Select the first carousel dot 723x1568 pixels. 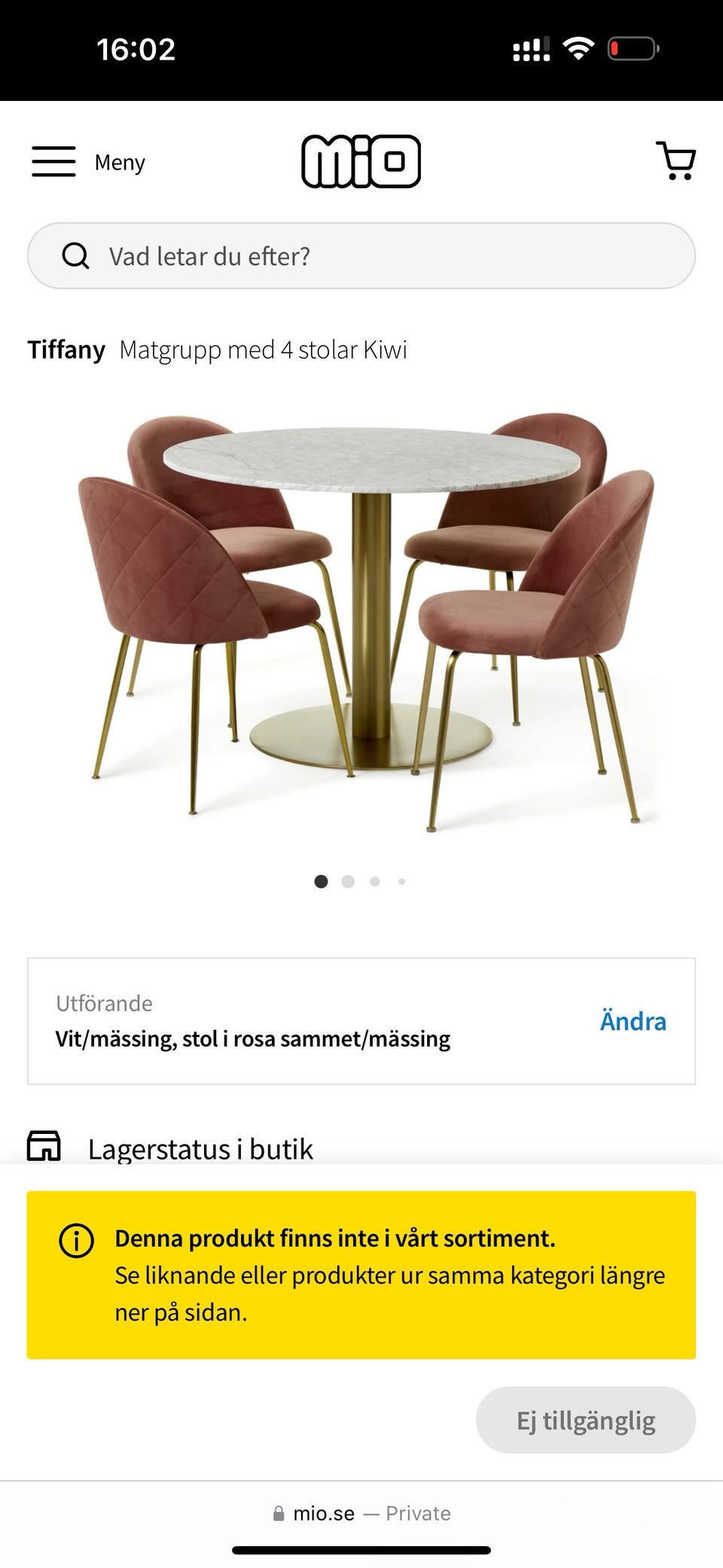(x=322, y=881)
